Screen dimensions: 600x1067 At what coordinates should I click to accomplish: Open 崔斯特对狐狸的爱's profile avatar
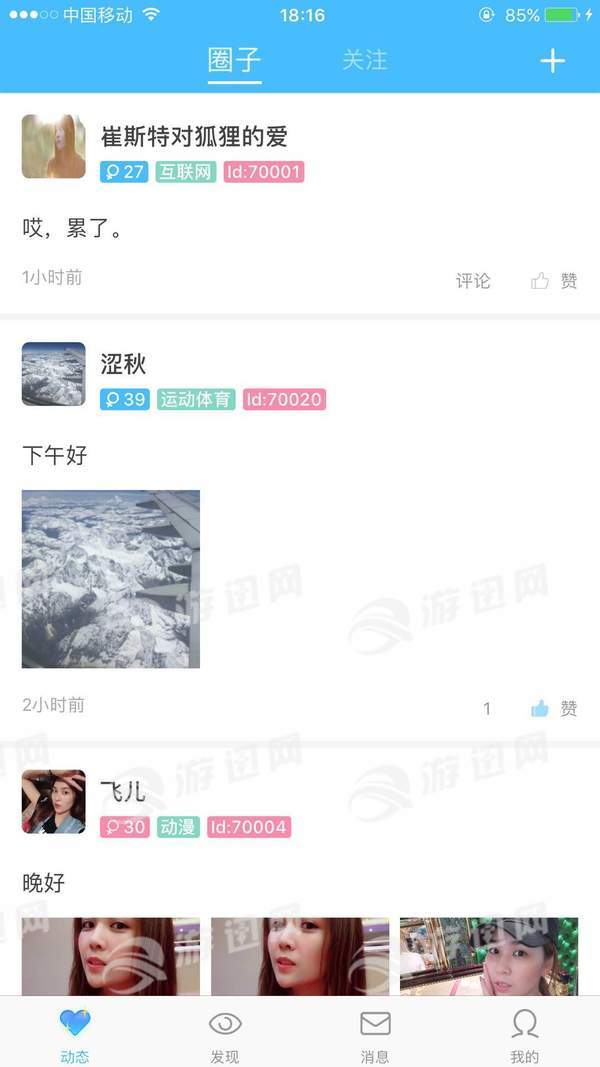53,147
